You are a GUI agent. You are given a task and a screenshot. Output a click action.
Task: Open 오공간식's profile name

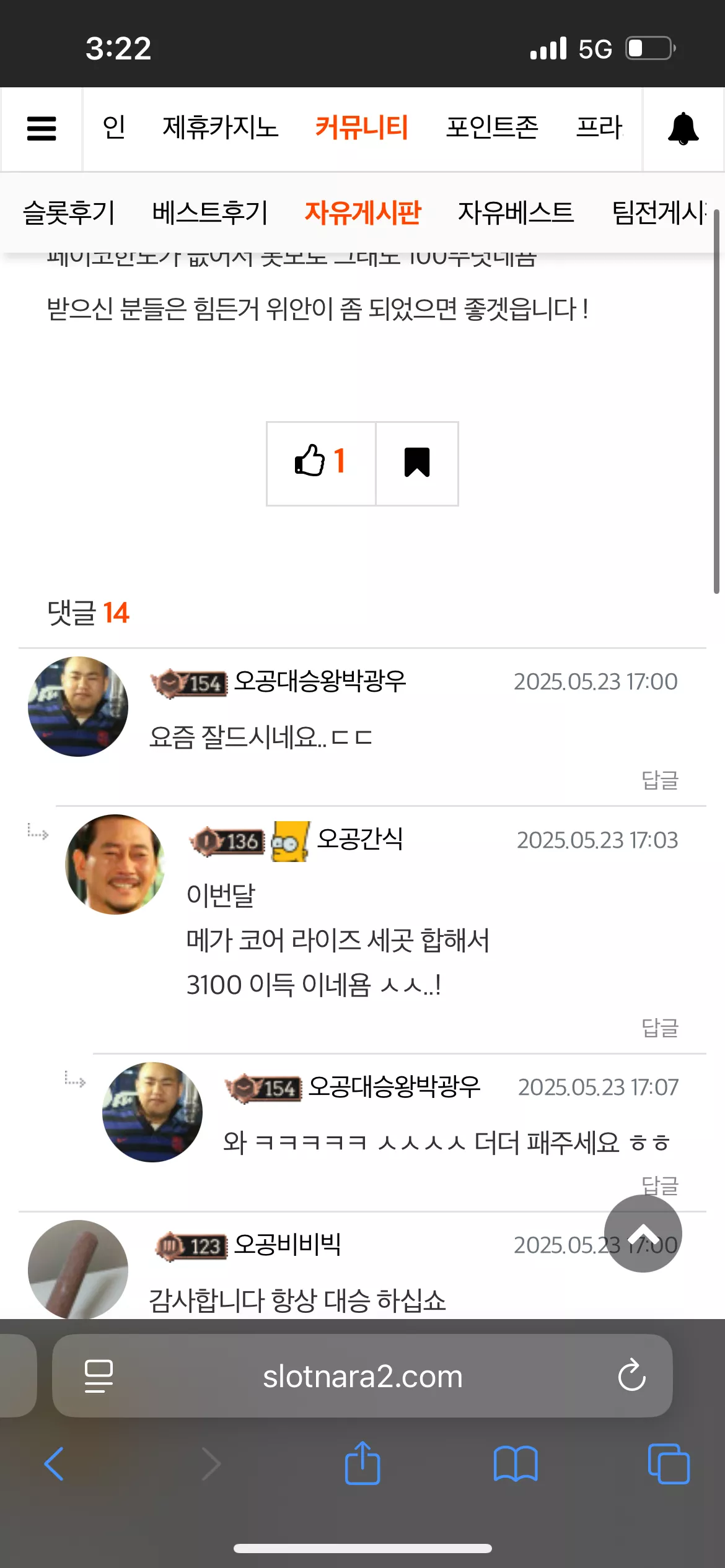point(360,839)
